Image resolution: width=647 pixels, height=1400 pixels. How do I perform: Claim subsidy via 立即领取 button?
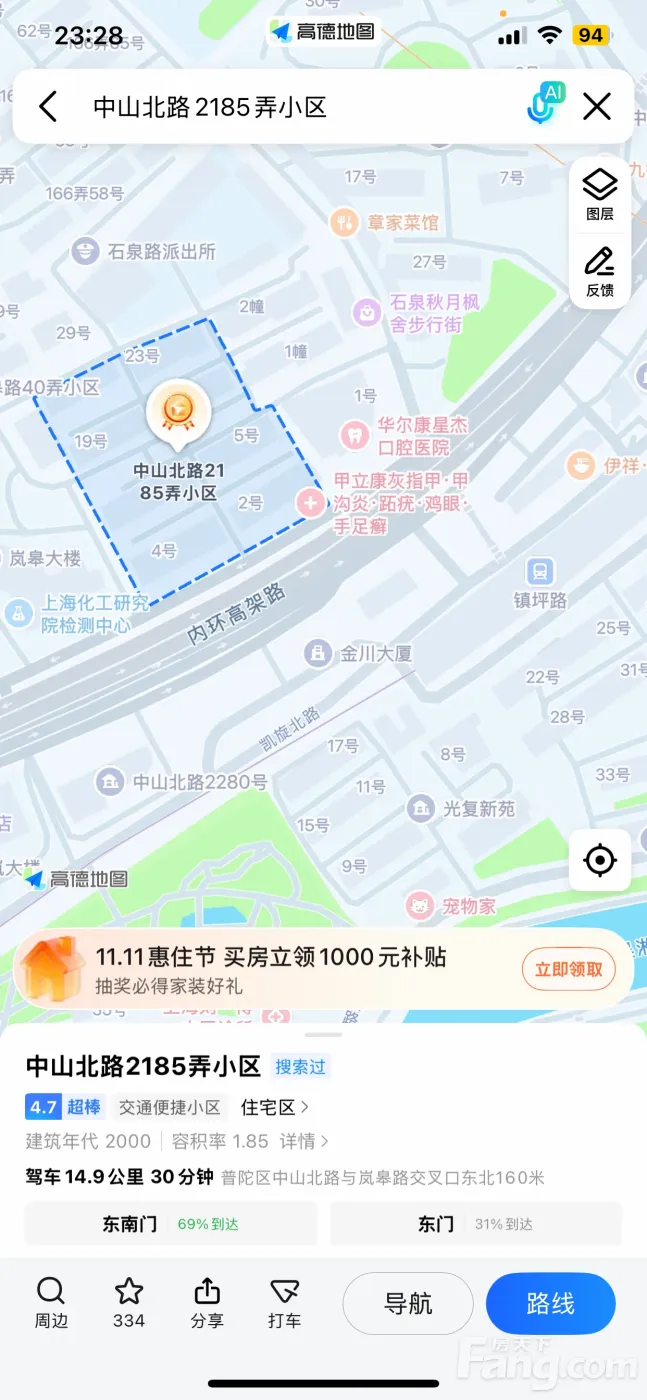(x=568, y=969)
